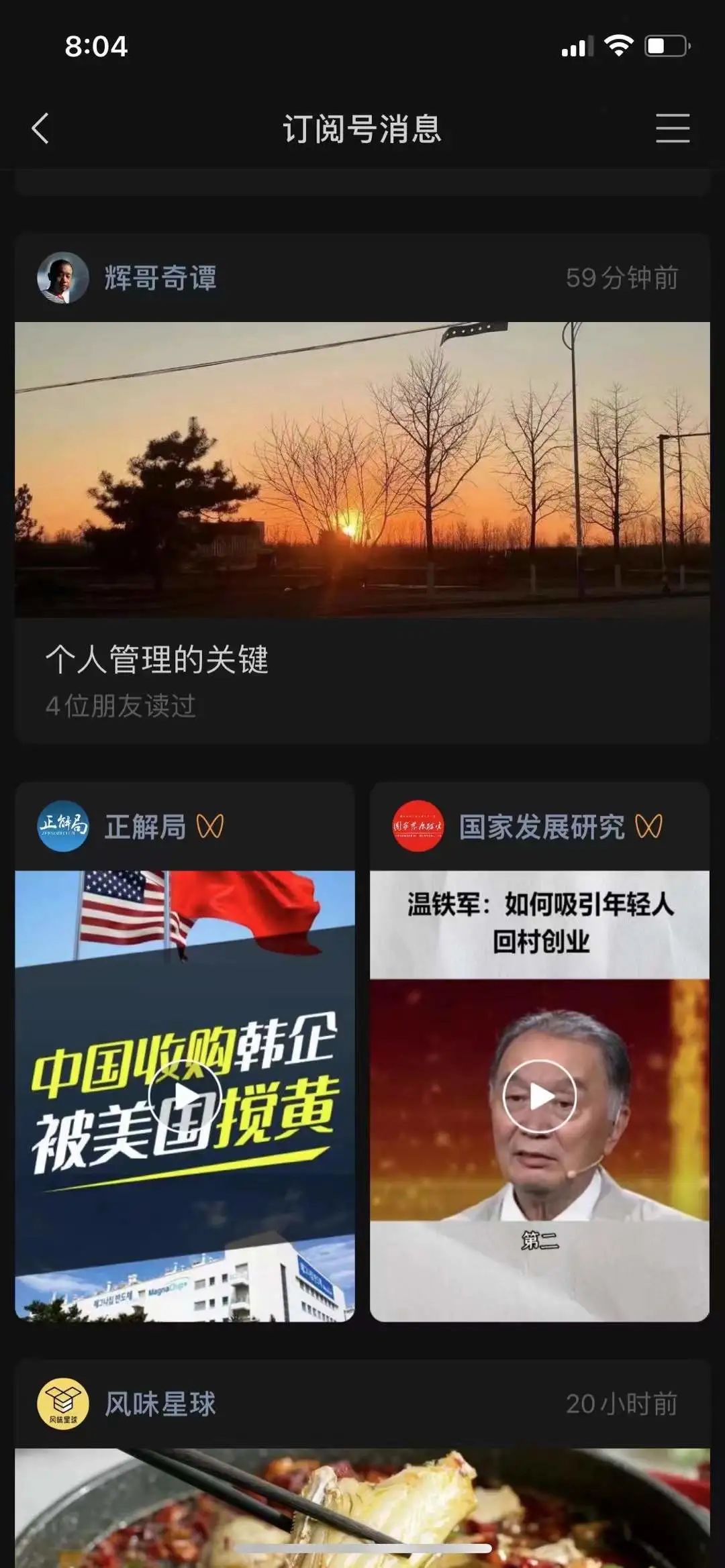The image size is (725, 1568).
Task: Play the 温铁军 video about 回村创业
Action: 540,1096
